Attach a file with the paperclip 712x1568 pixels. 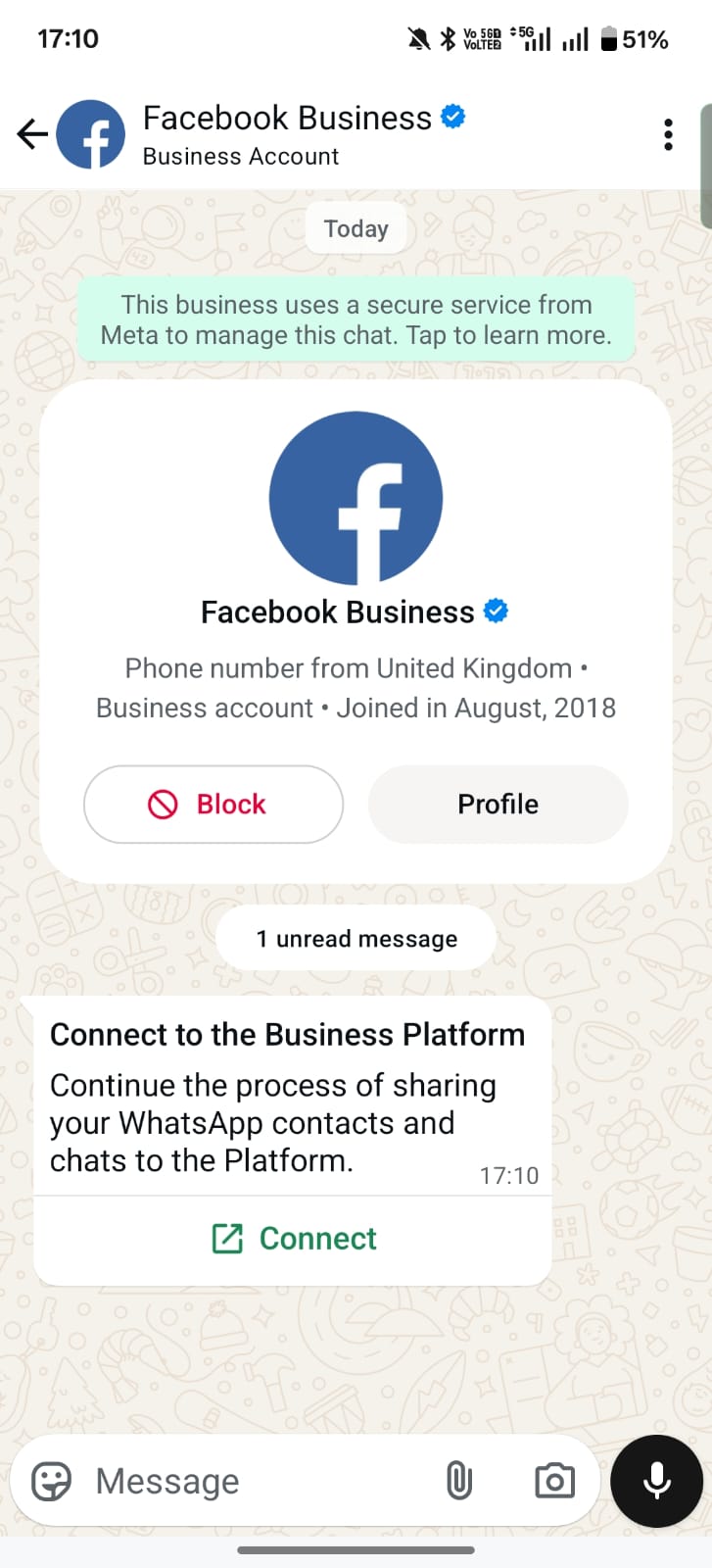click(458, 1481)
